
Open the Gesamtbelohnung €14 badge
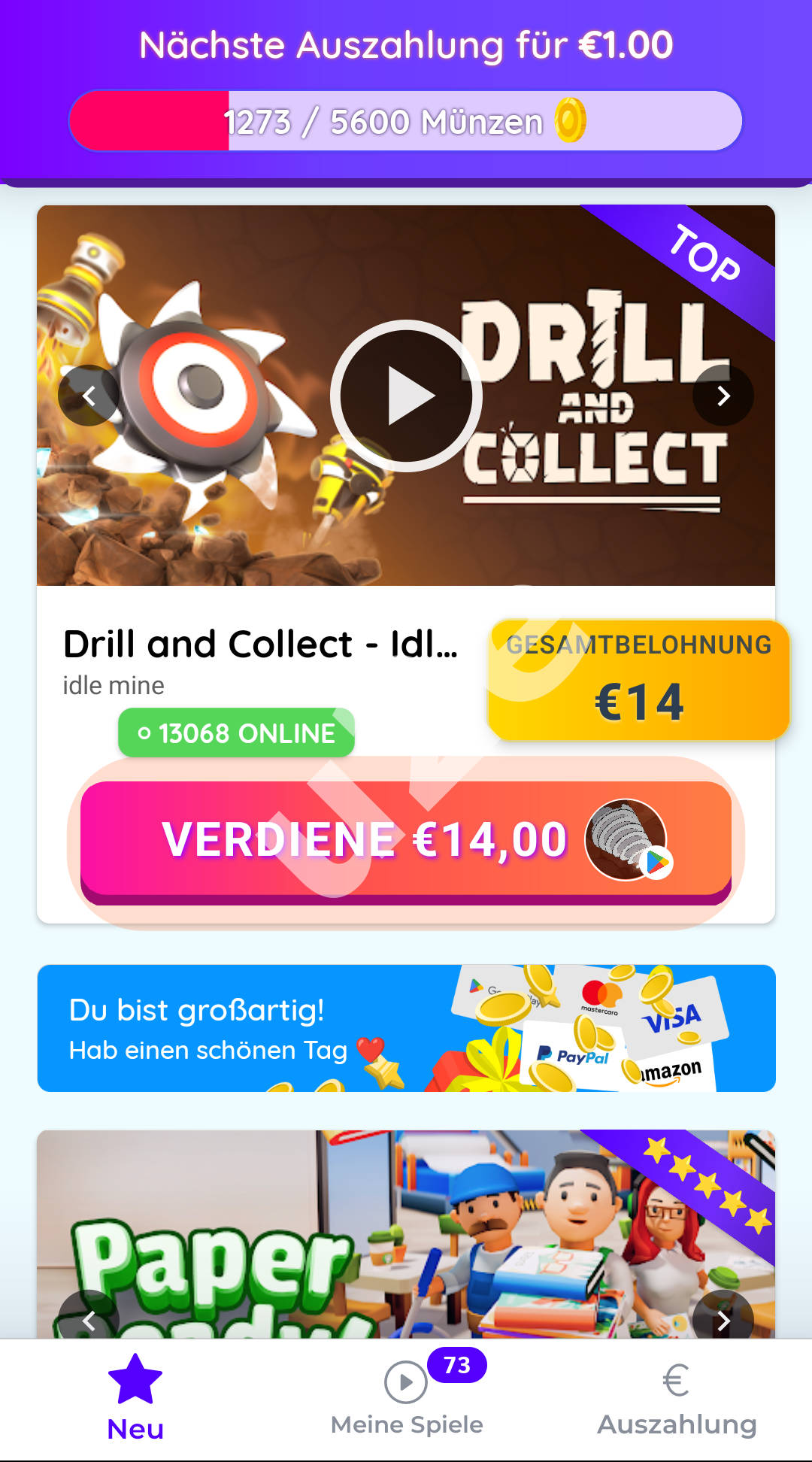coord(638,680)
